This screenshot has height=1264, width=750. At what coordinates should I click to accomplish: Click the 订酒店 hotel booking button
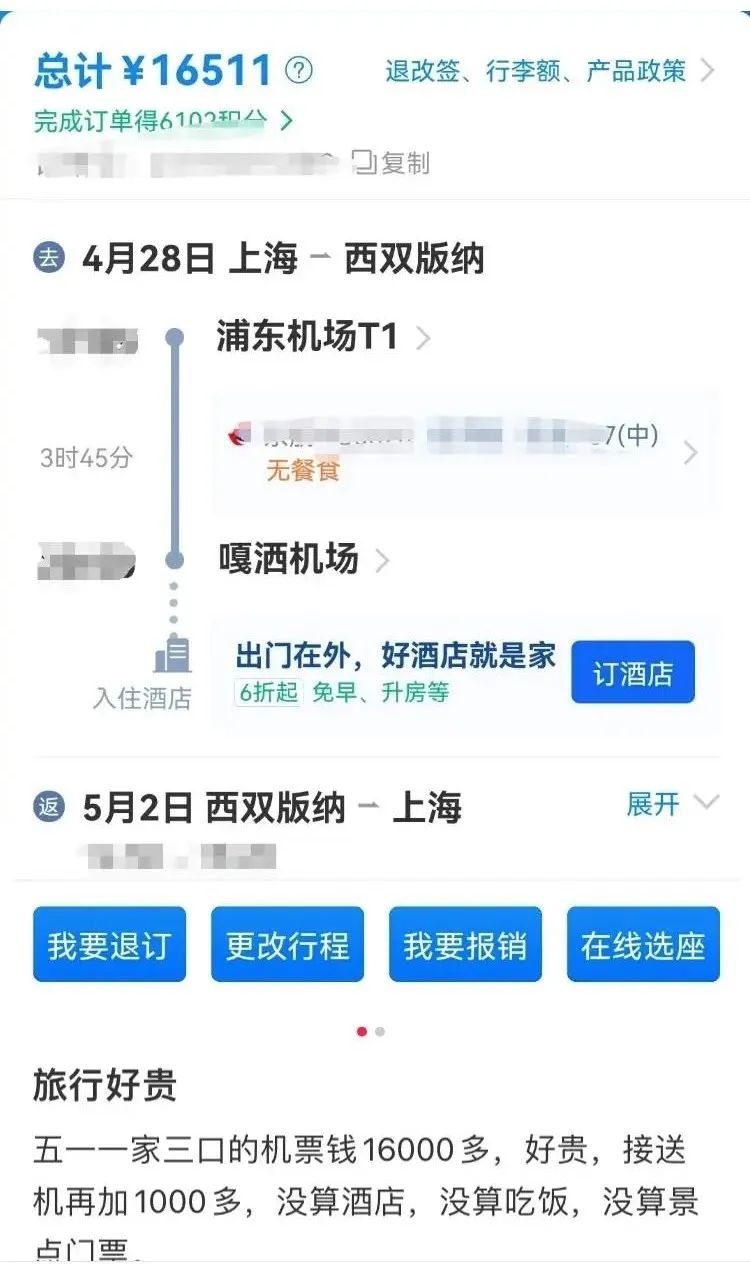point(633,671)
